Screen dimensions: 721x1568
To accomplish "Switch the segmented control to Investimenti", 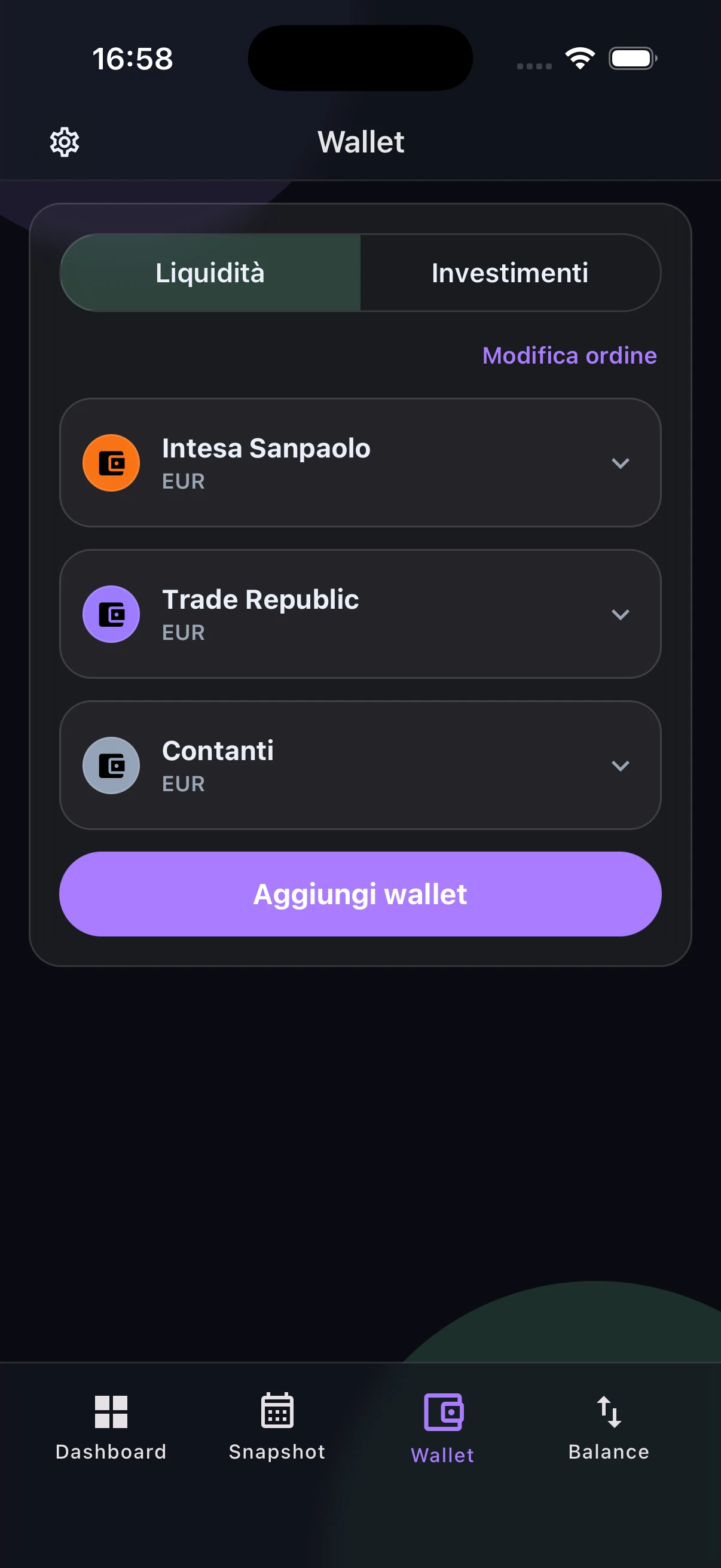I will [509, 273].
